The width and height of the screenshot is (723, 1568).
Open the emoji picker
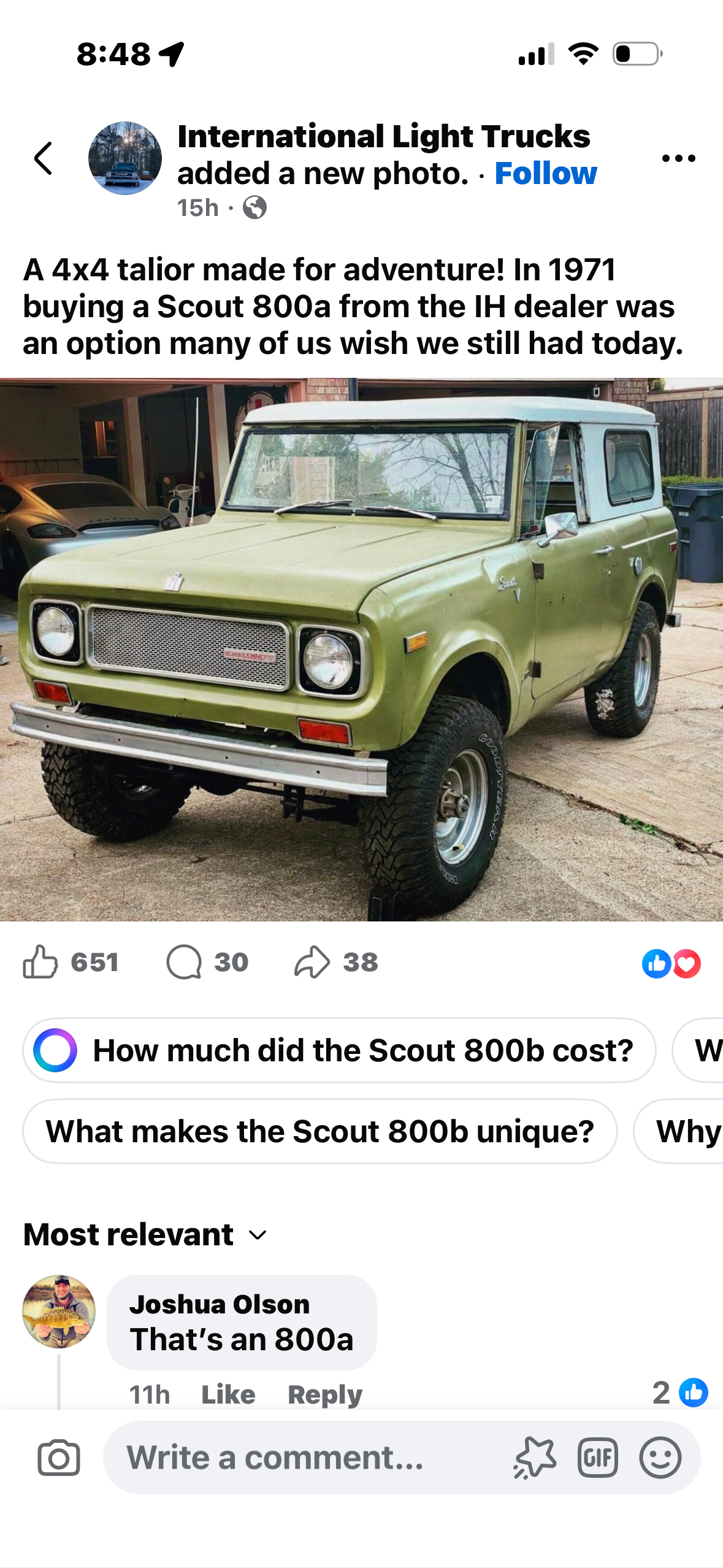(x=660, y=1458)
